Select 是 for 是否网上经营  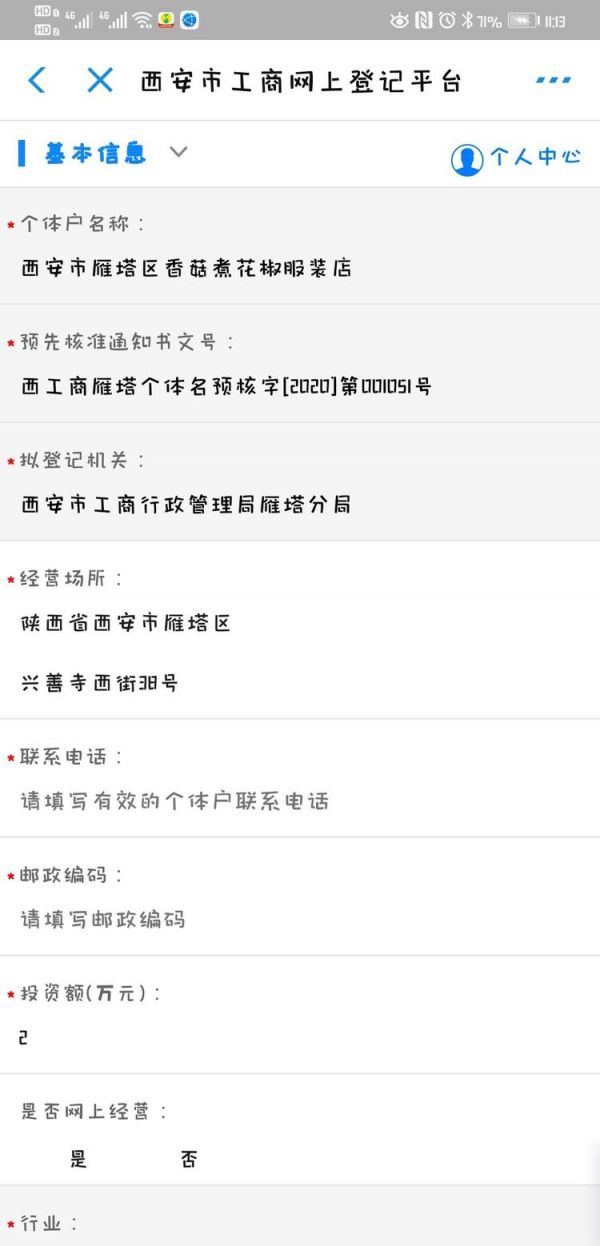pos(79,1159)
